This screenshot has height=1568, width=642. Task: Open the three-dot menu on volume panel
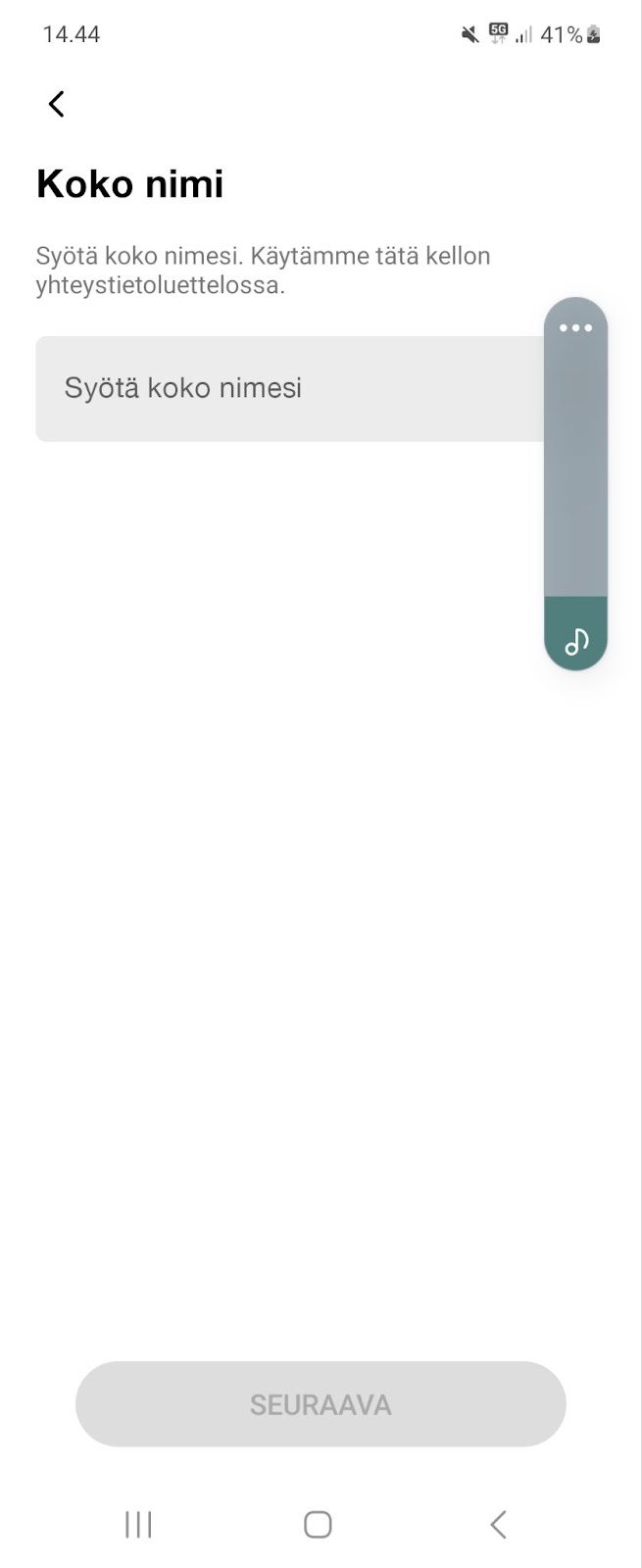click(x=575, y=328)
